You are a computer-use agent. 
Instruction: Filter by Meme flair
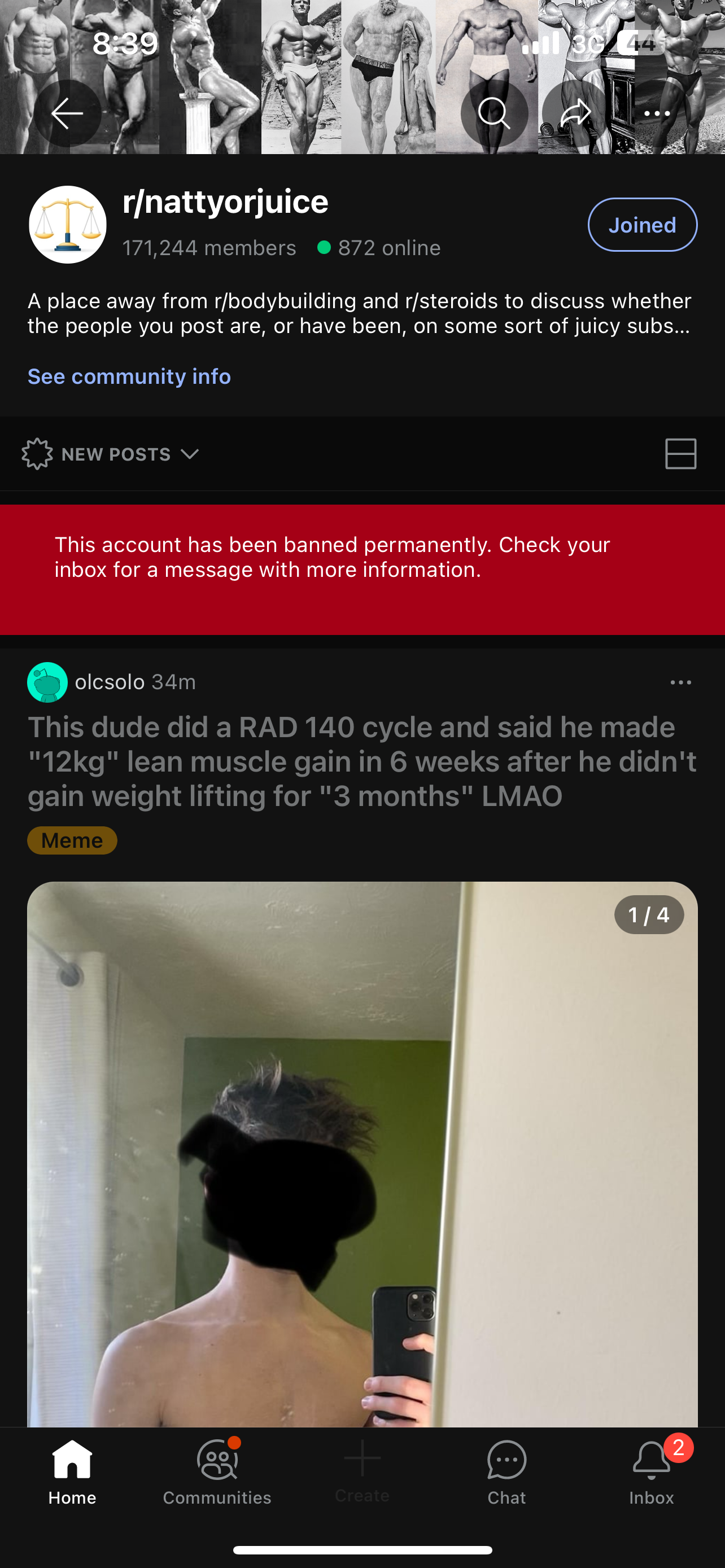click(72, 840)
